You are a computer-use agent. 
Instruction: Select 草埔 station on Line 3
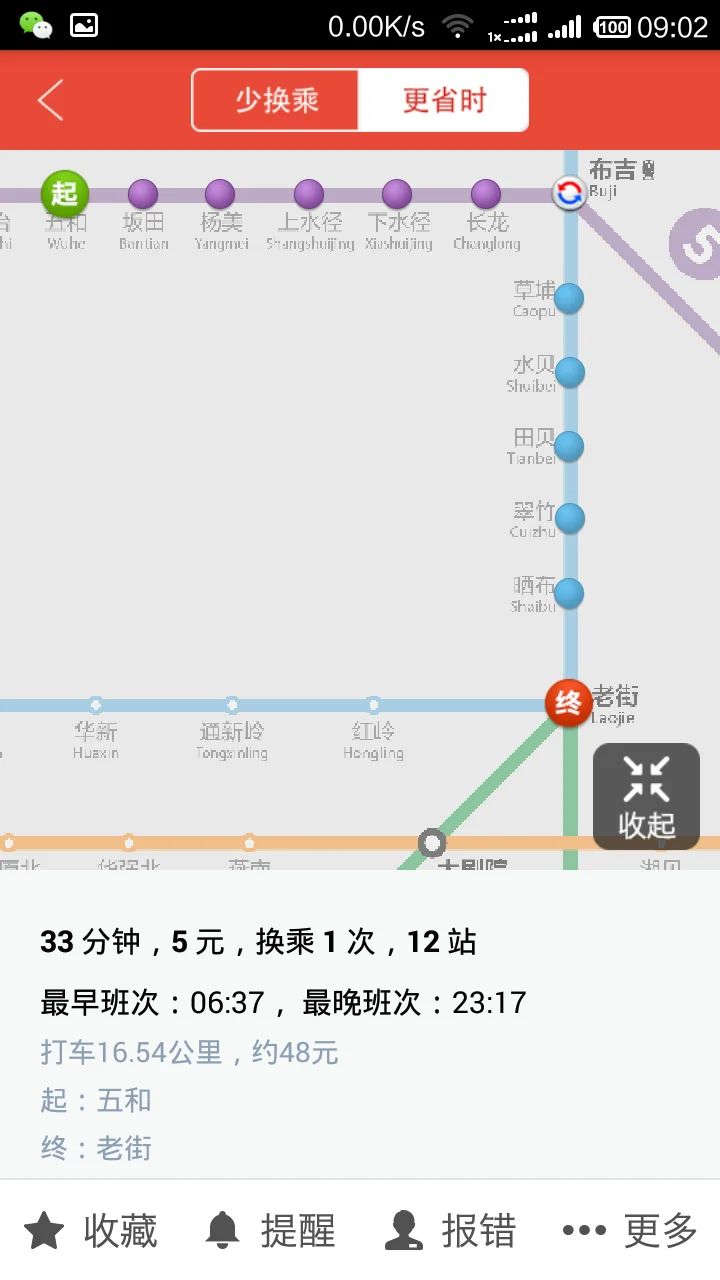(568, 298)
